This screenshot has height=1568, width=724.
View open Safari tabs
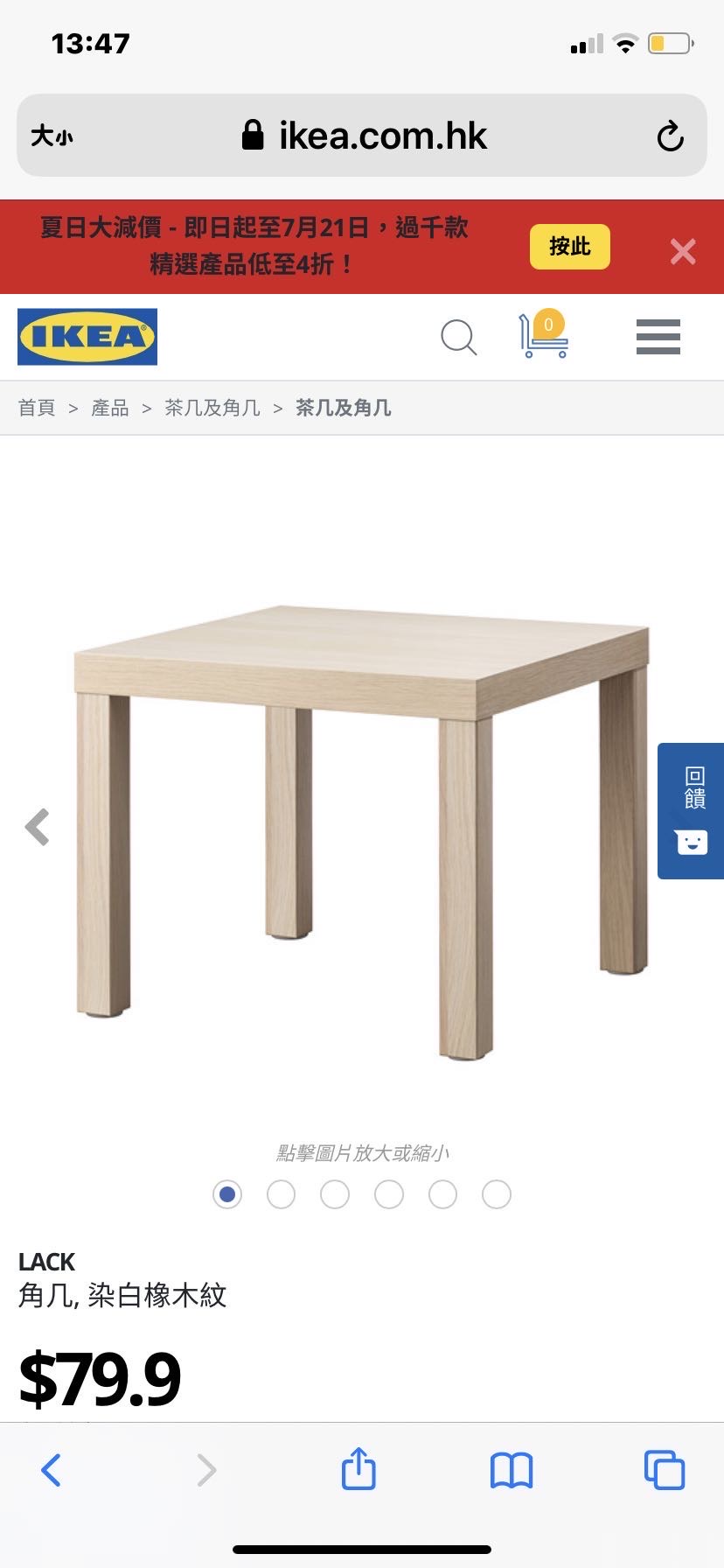pyautogui.click(x=664, y=1470)
